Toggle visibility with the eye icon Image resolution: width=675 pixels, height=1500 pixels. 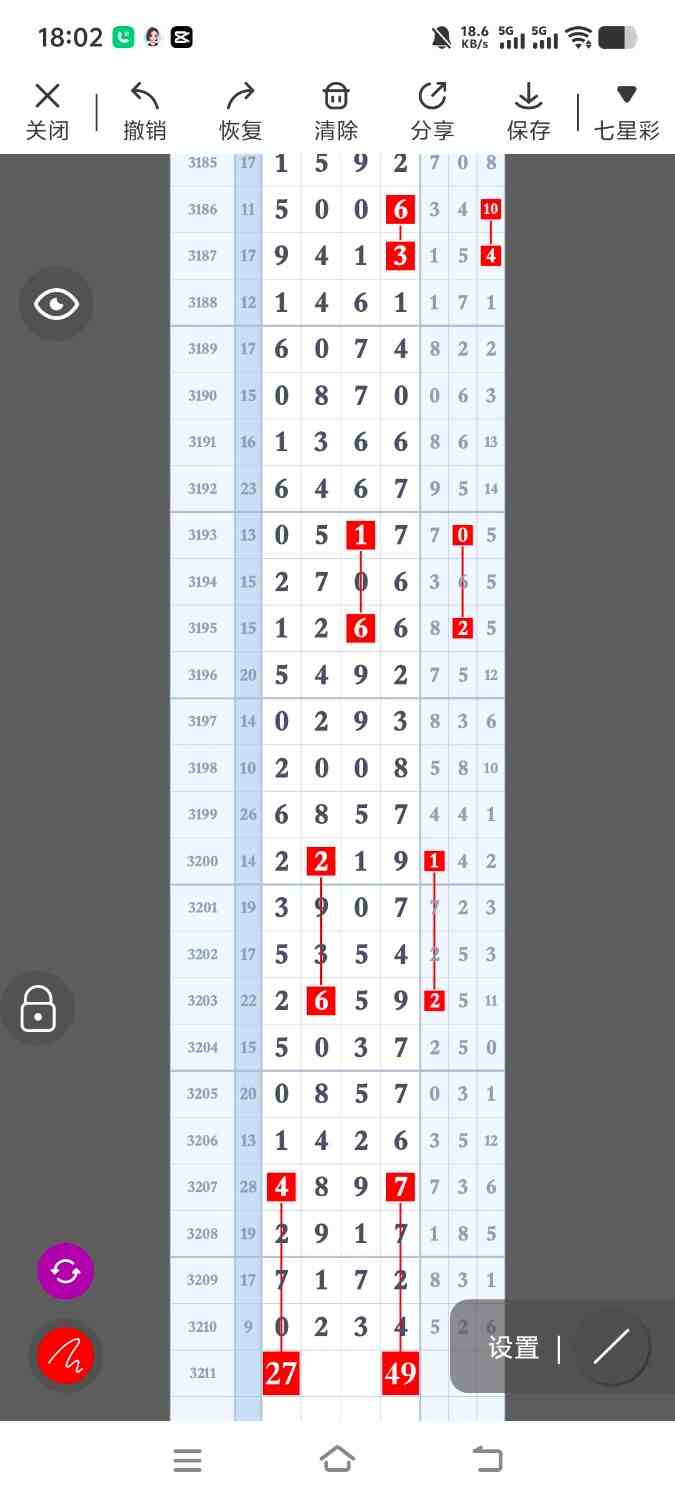click(56, 304)
